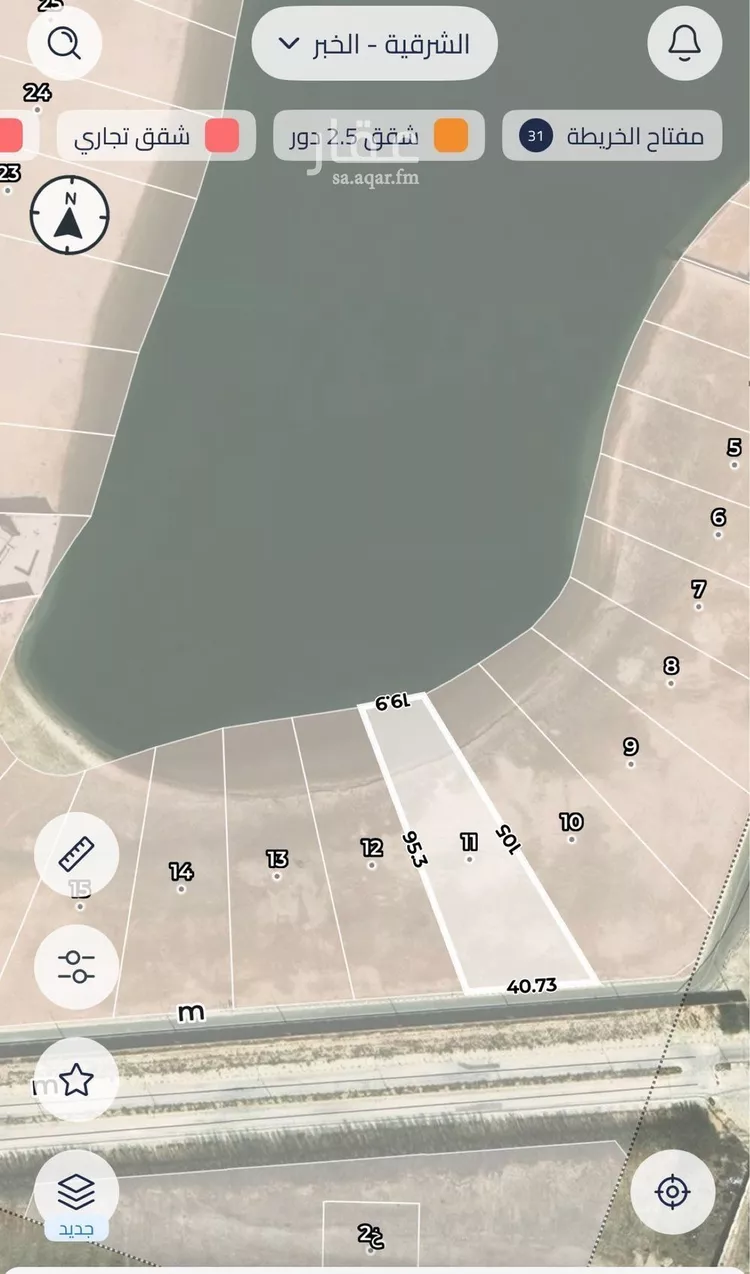Select the شقق تجاري legend label
This screenshot has width=750, height=1274.
pos(135,136)
